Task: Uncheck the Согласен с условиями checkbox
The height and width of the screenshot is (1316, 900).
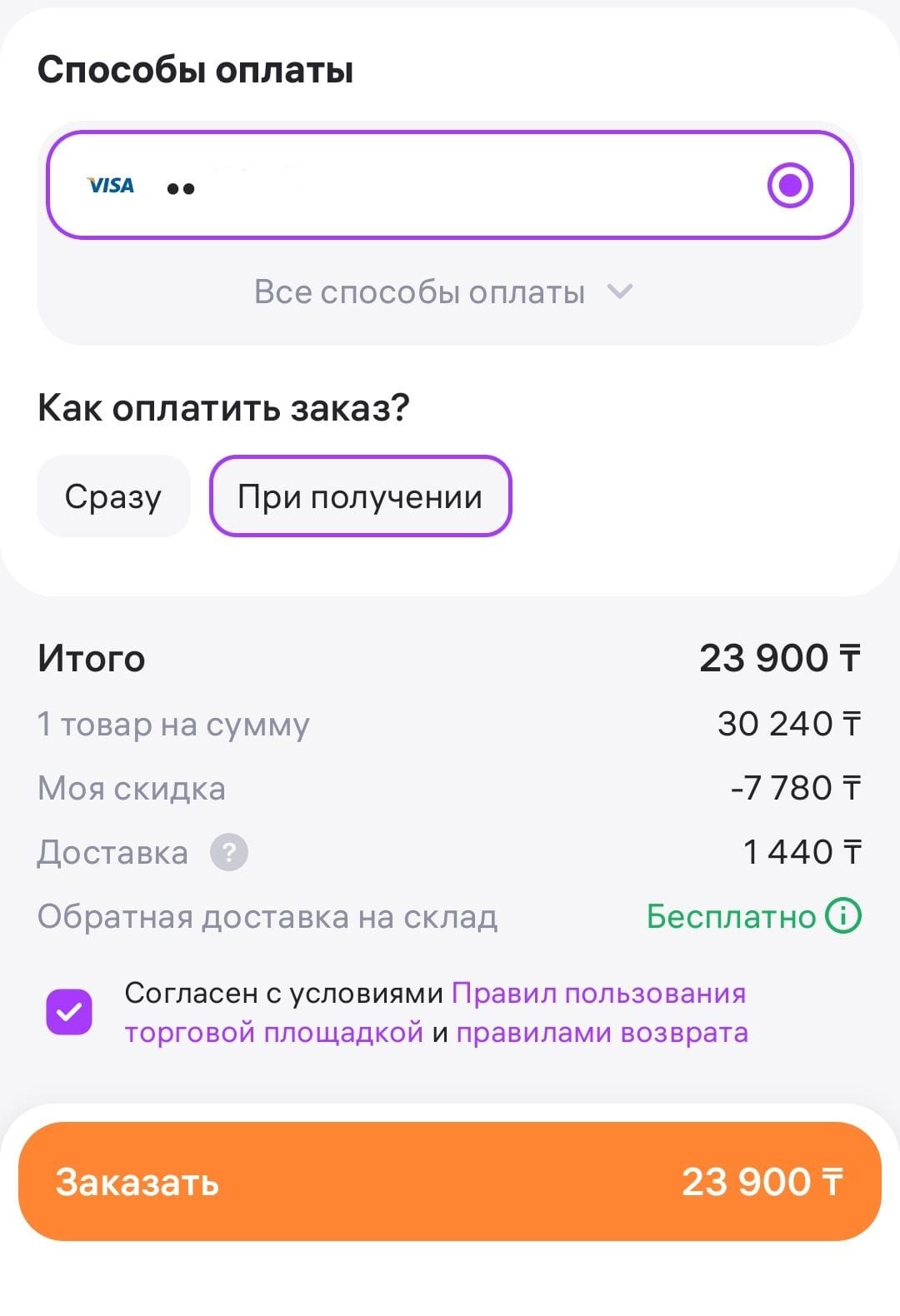Action: 69,1012
